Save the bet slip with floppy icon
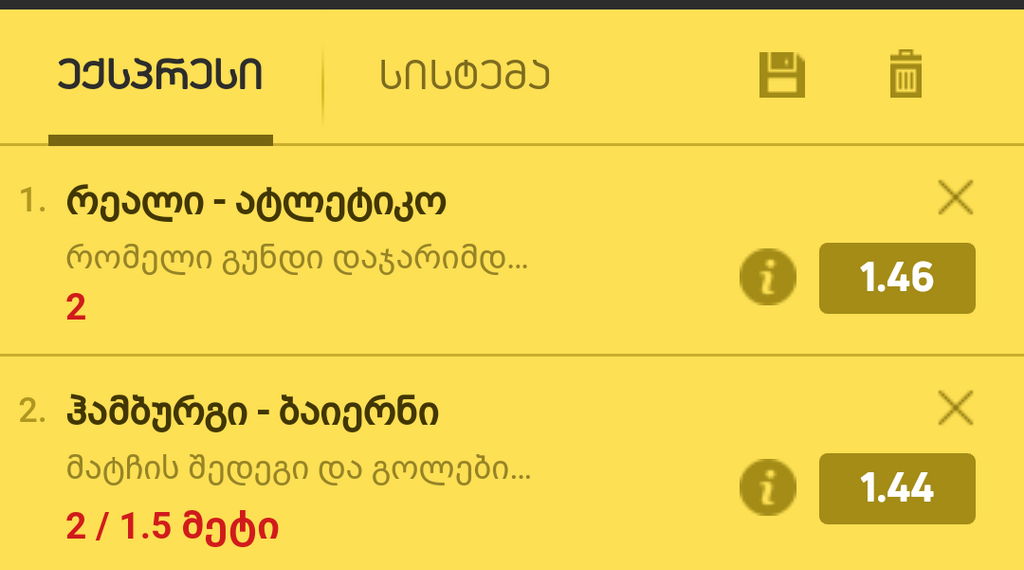The image size is (1024, 570). (x=782, y=76)
